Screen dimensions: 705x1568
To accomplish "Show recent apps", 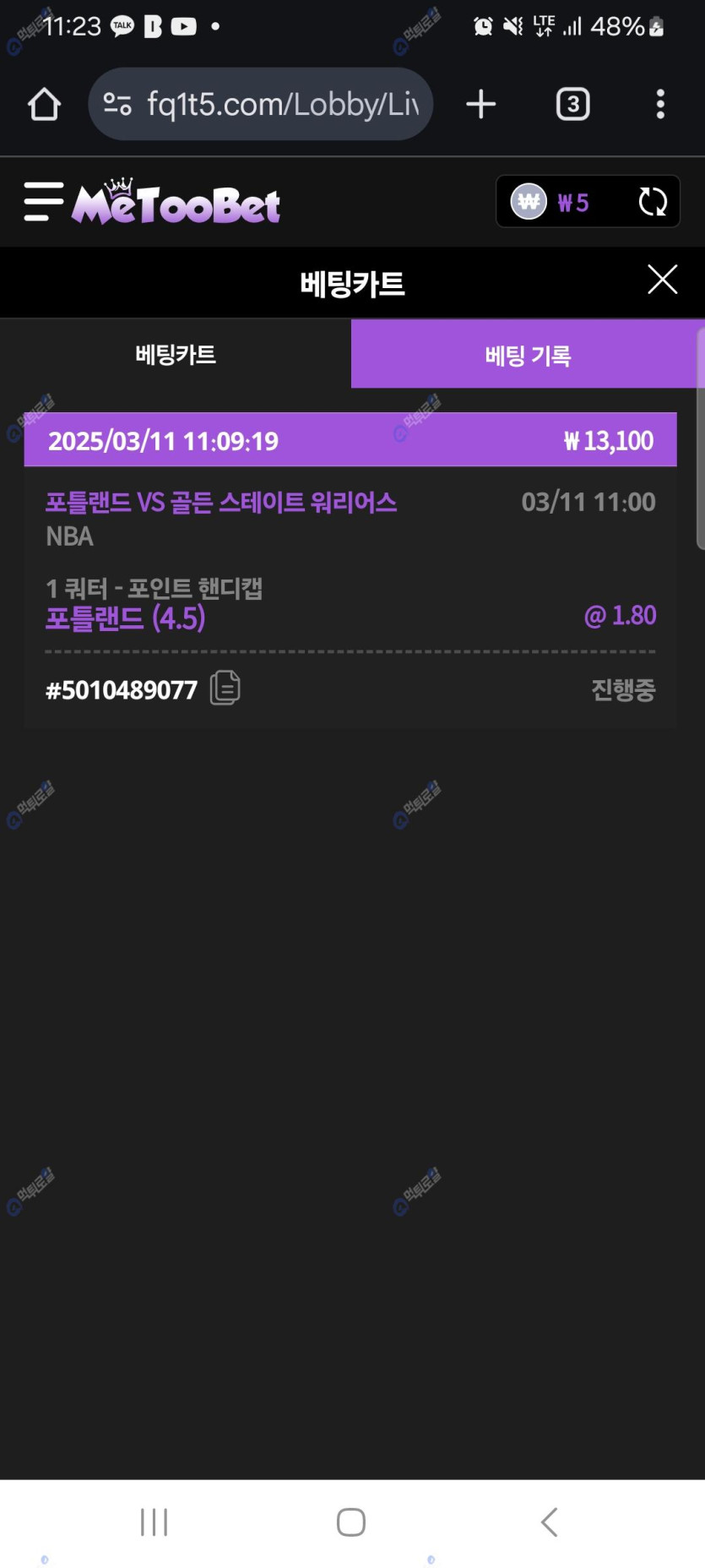I will coord(155,1522).
